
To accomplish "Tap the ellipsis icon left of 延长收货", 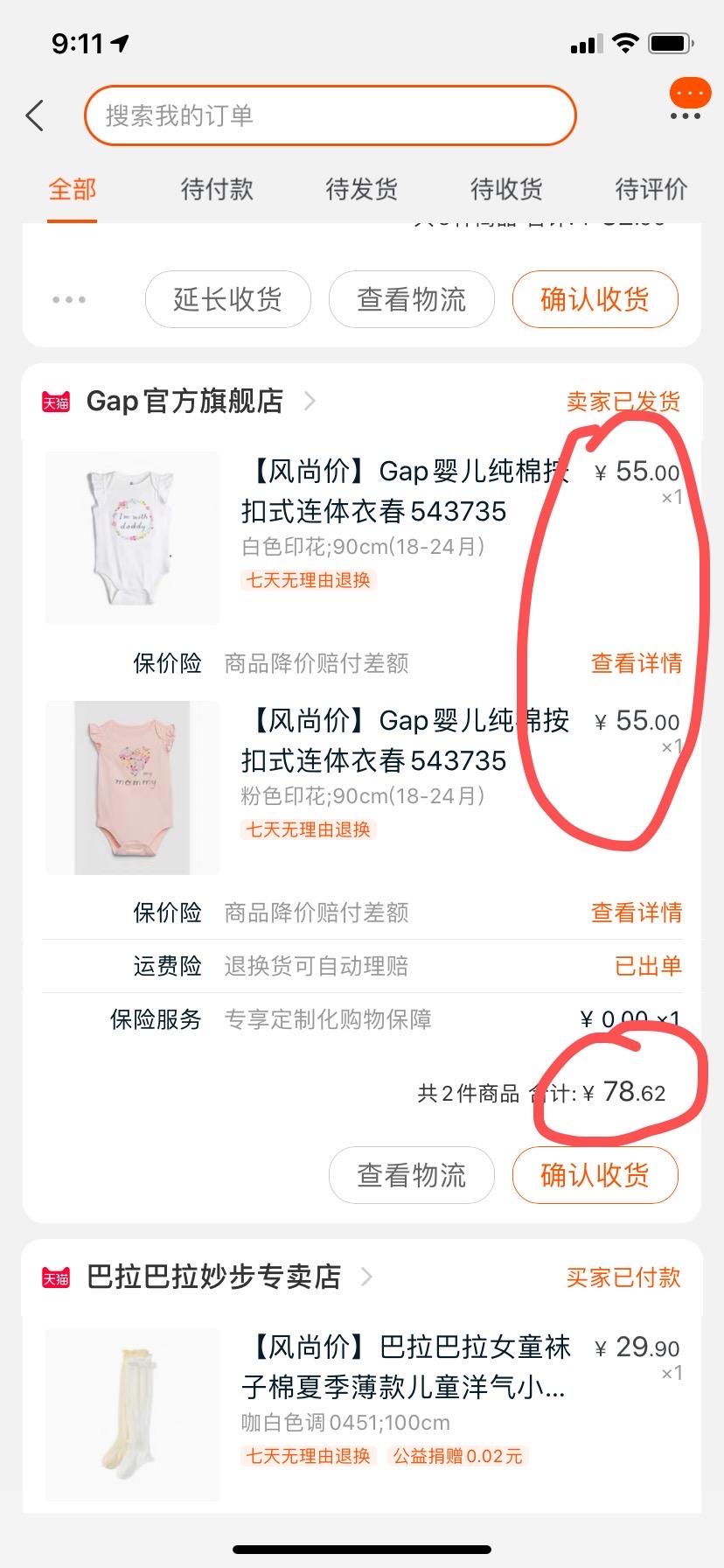I will coord(69,299).
